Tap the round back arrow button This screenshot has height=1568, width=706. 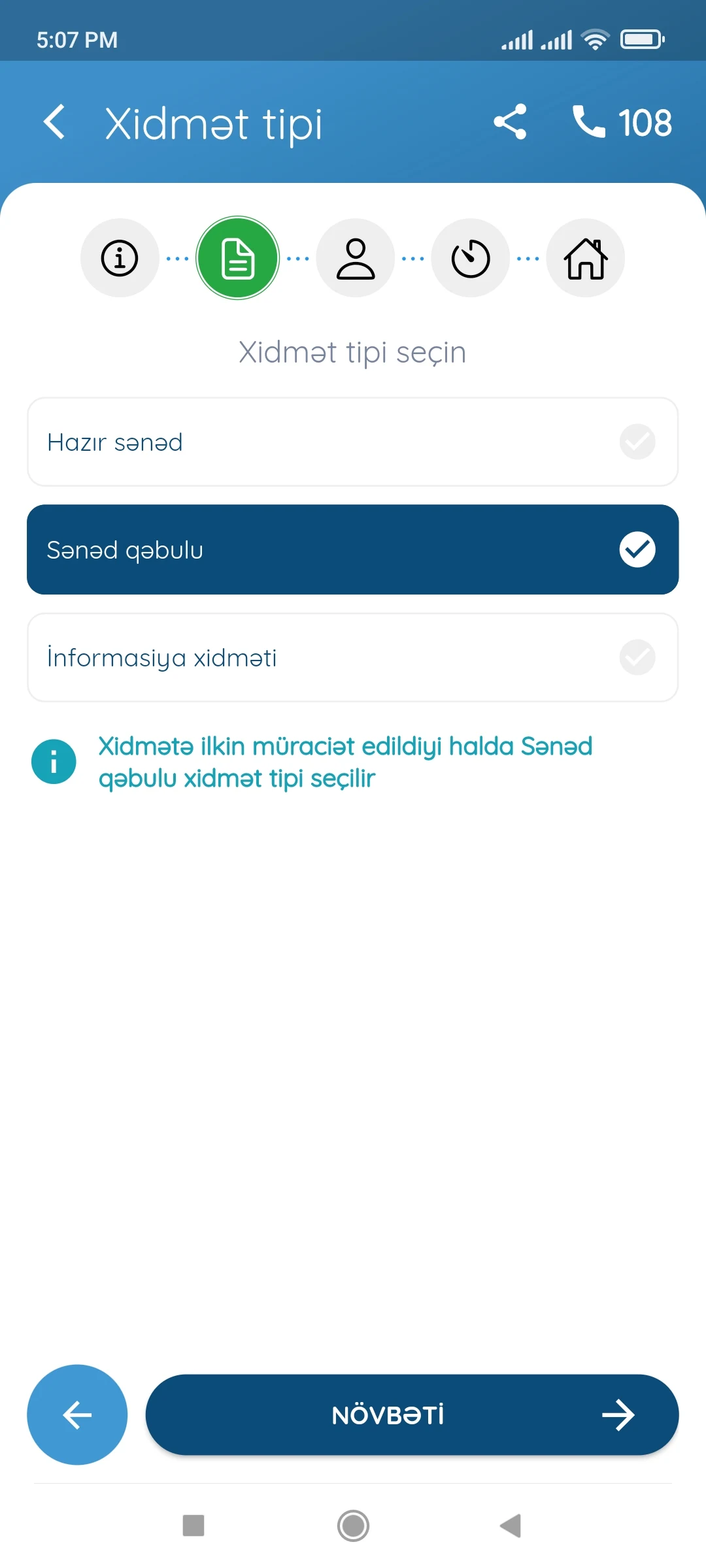click(x=77, y=1414)
